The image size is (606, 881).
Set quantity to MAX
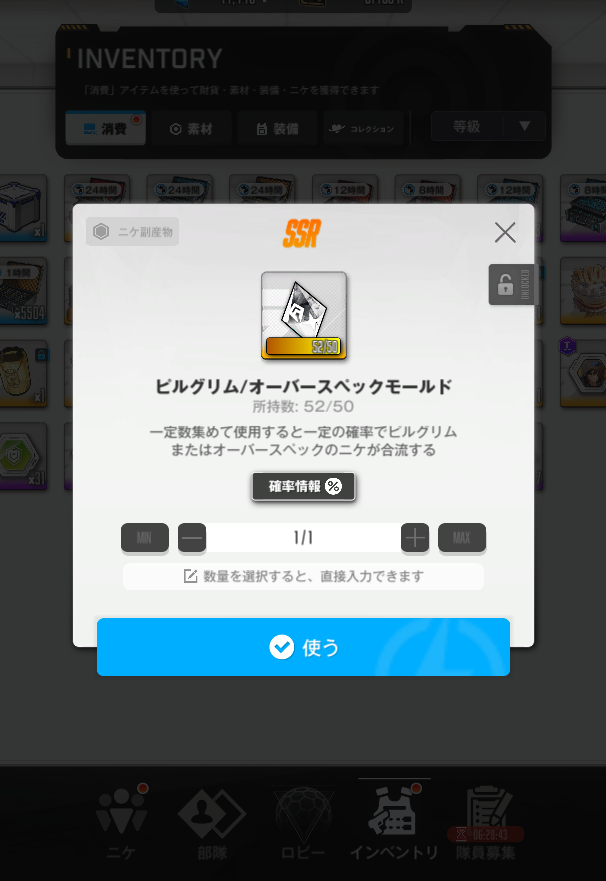pyautogui.click(x=461, y=538)
